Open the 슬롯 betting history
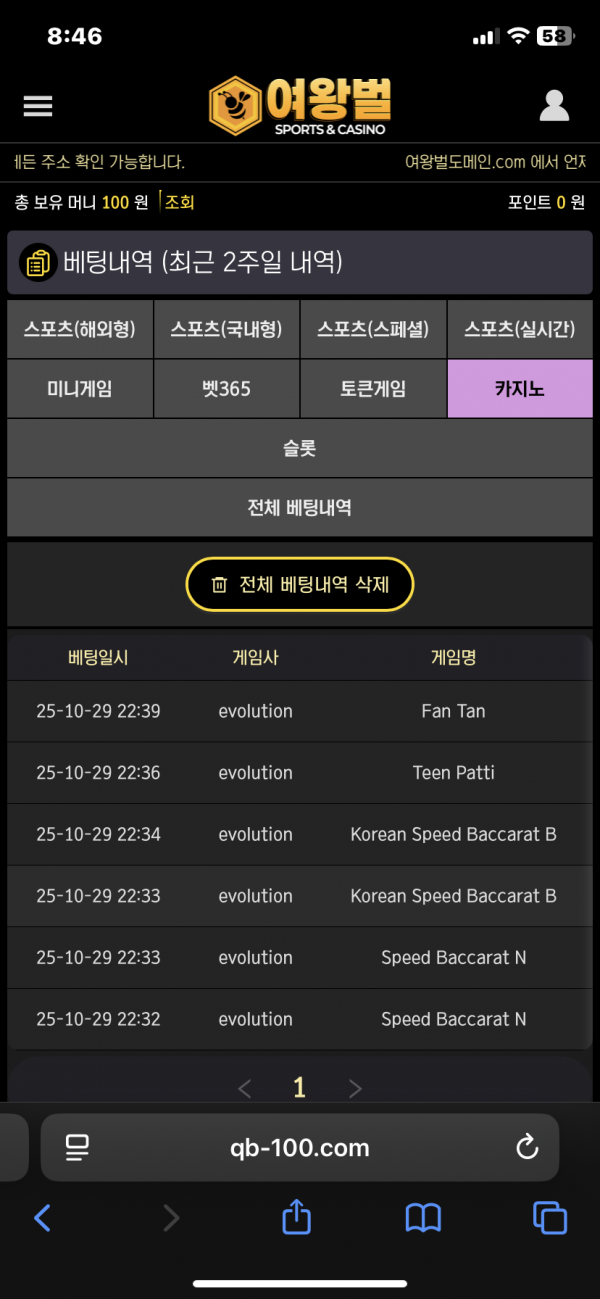Screen dimensions: 600x1299 tap(300, 448)
